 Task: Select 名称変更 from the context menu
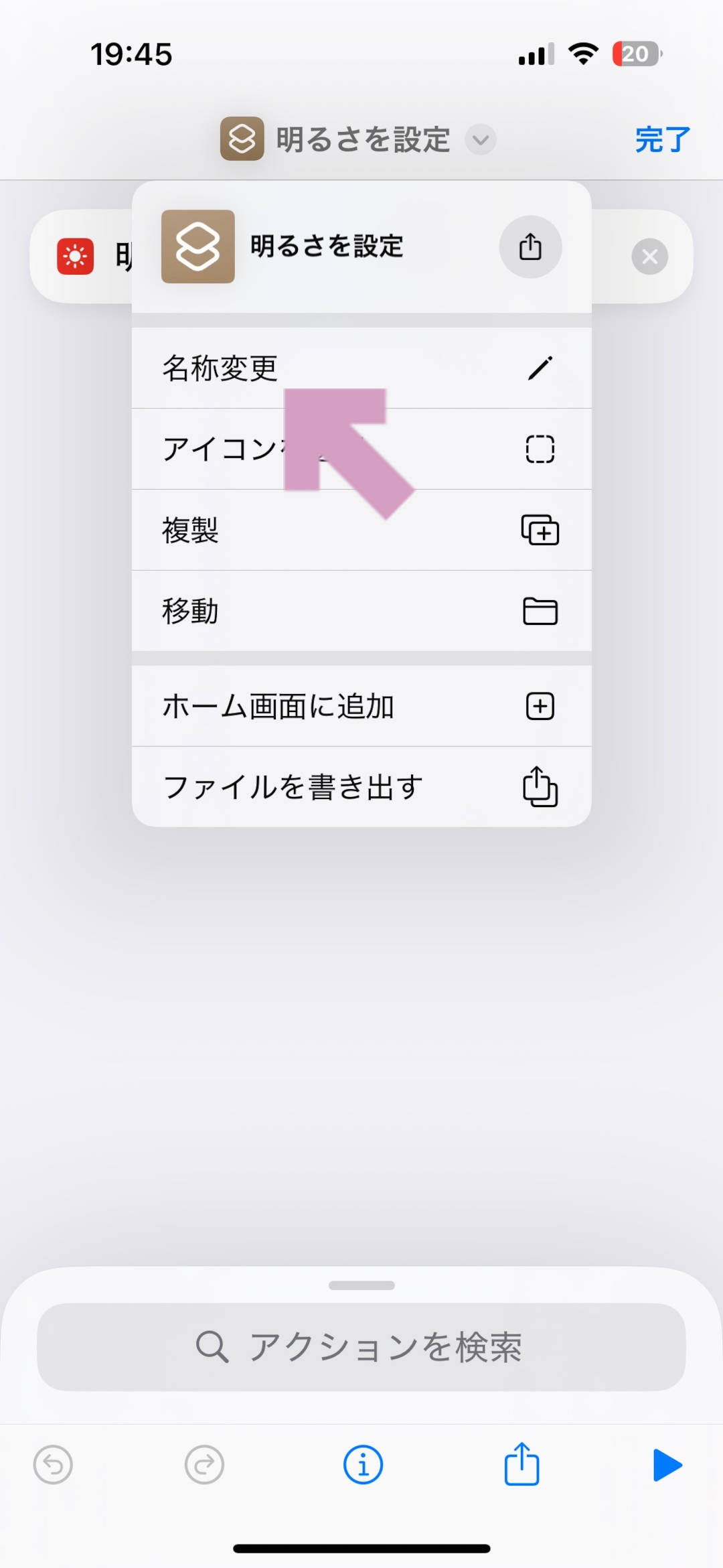click(x=221, y=367)
